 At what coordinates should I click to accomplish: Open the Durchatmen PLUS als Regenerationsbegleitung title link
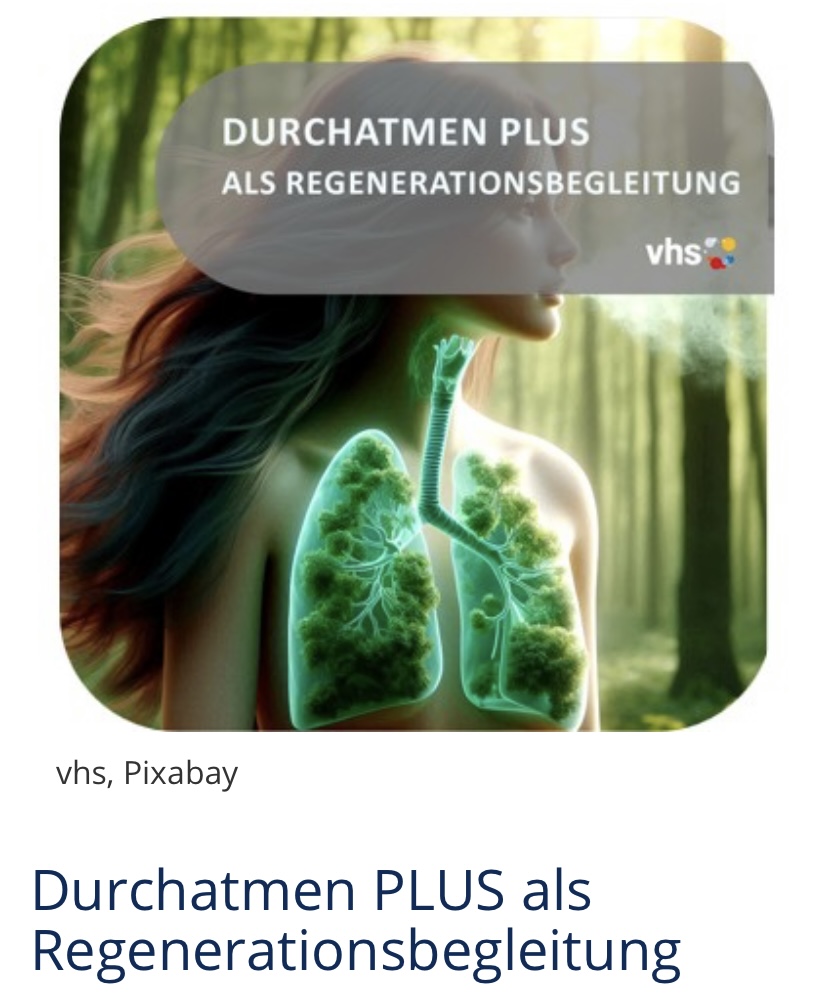[356, 920]
